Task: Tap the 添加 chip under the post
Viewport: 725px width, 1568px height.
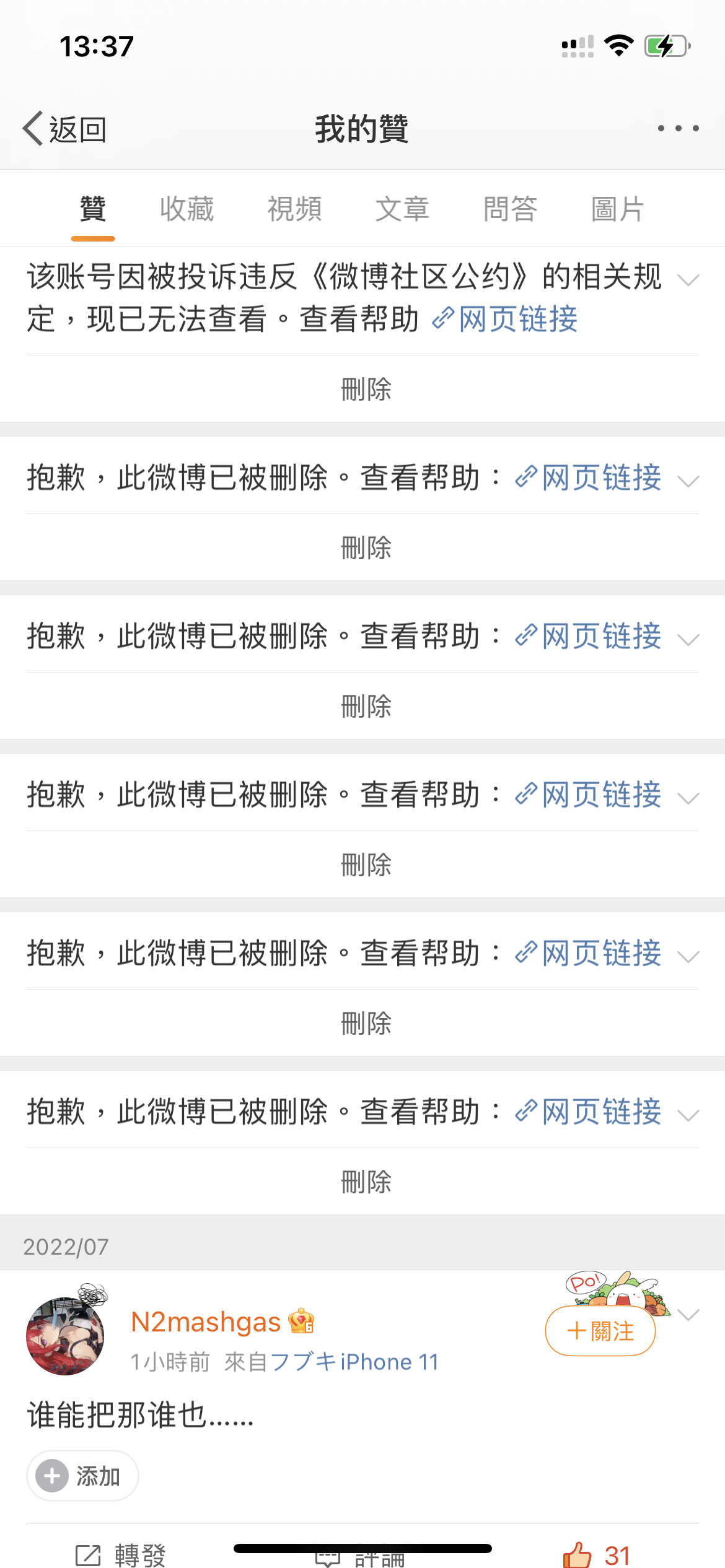Action: (82, 1476)
